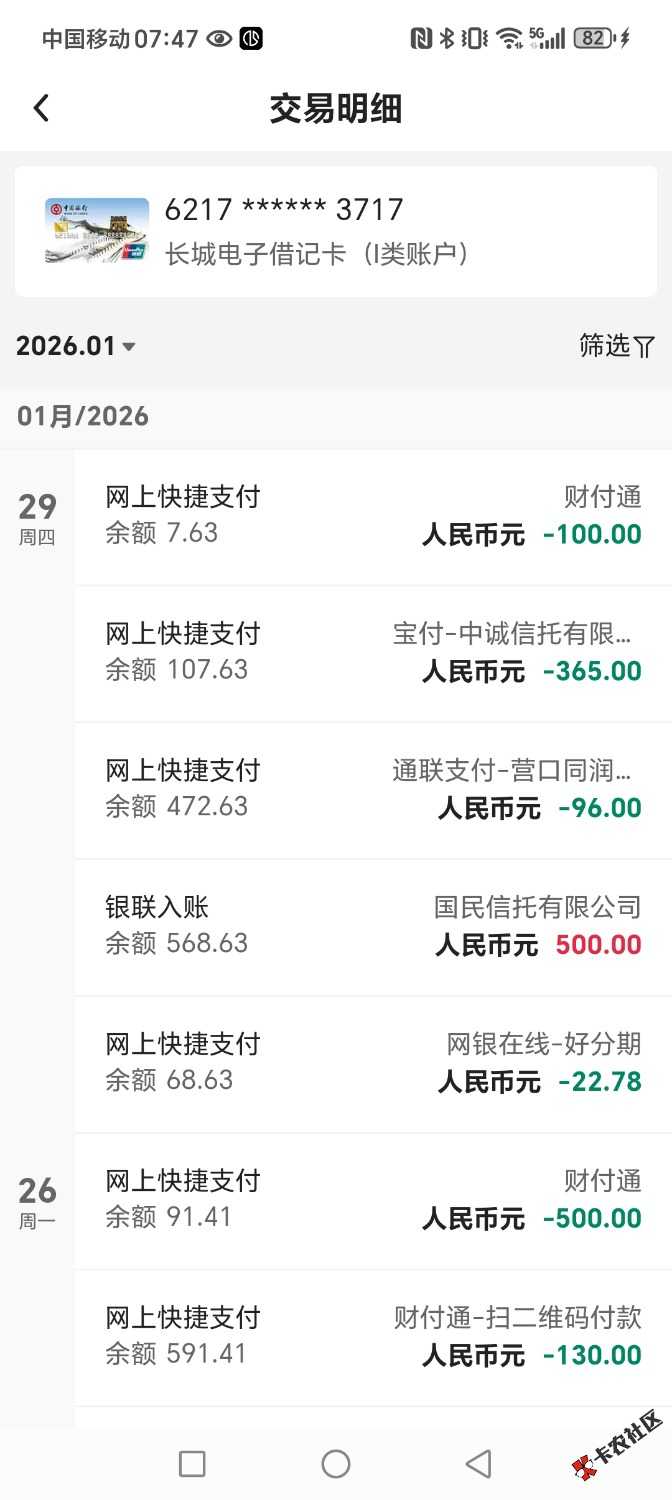672x1500 pixels.
Task: View the 宝付-中诚信托 -365.00 transaction
Action: [x=373, y=652]
